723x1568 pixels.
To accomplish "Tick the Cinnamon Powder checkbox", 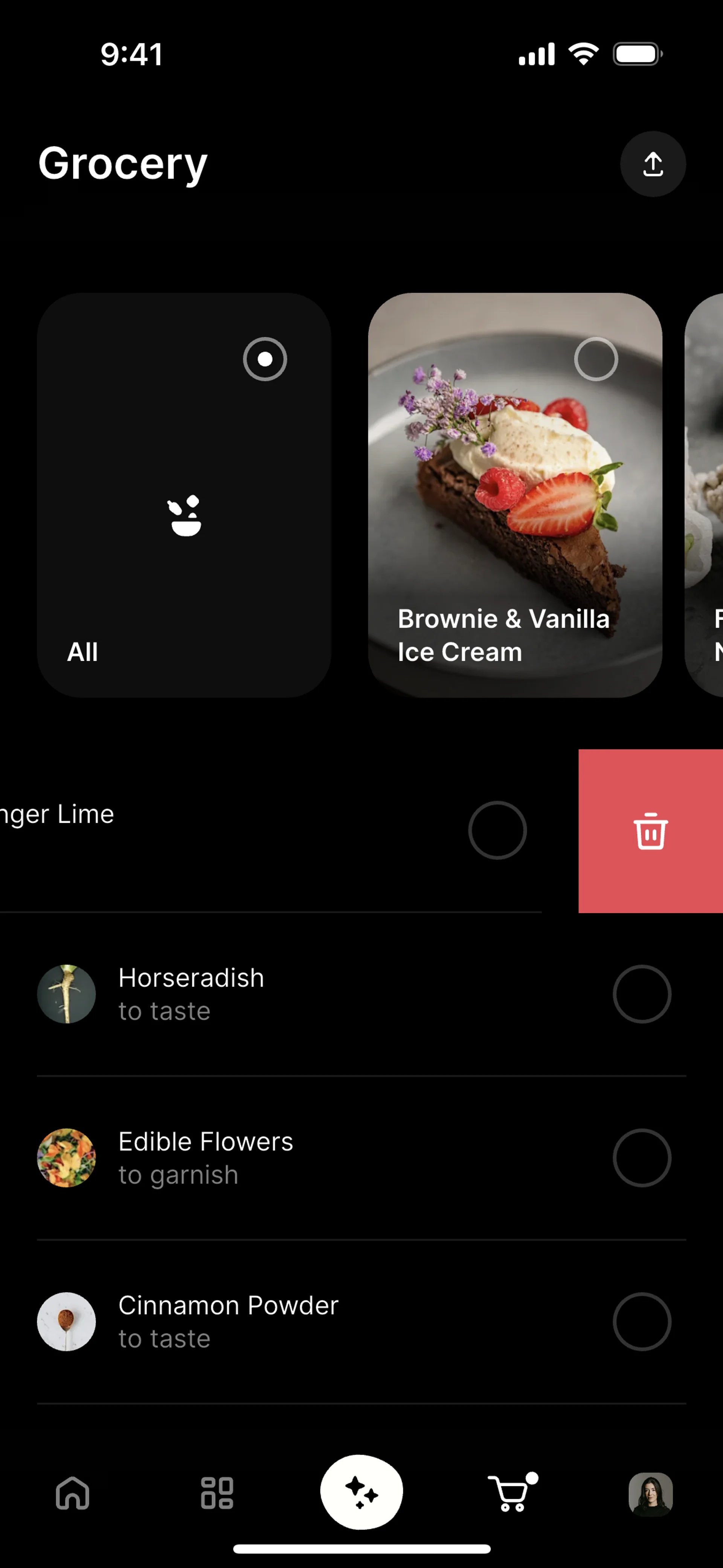I will click(641, 1321).
